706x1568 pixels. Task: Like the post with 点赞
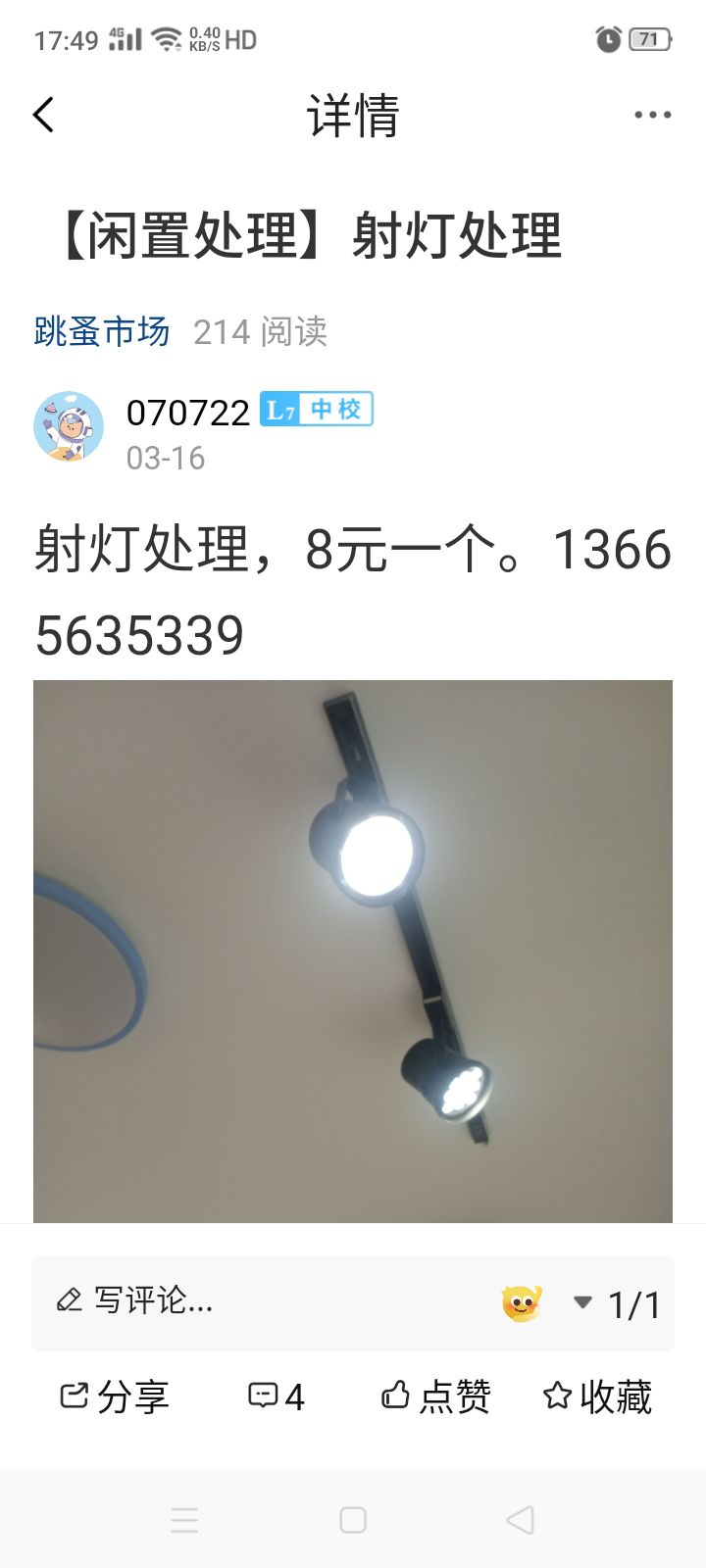point(436,1396)
